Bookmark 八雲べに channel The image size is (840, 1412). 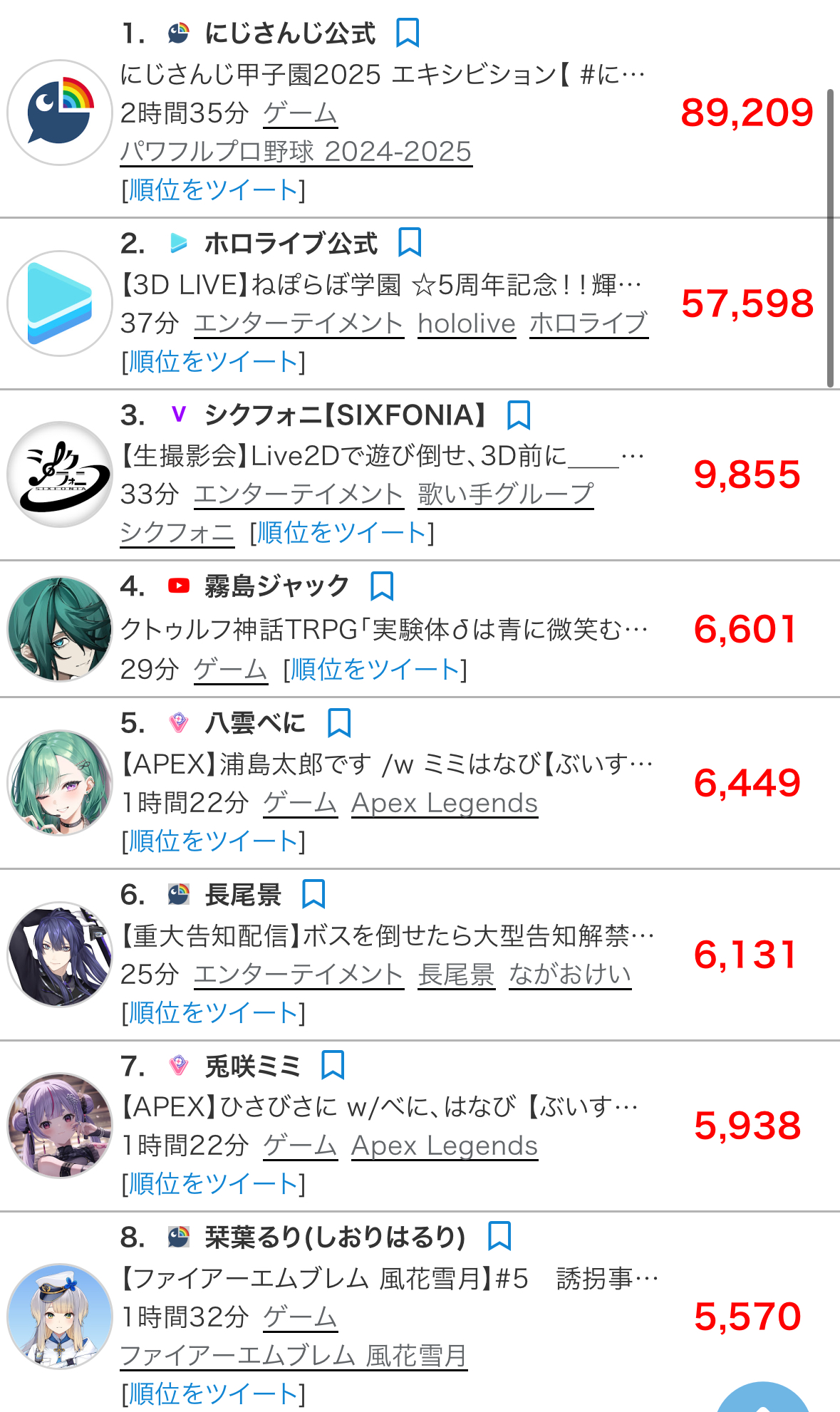(x=339, y=723)
